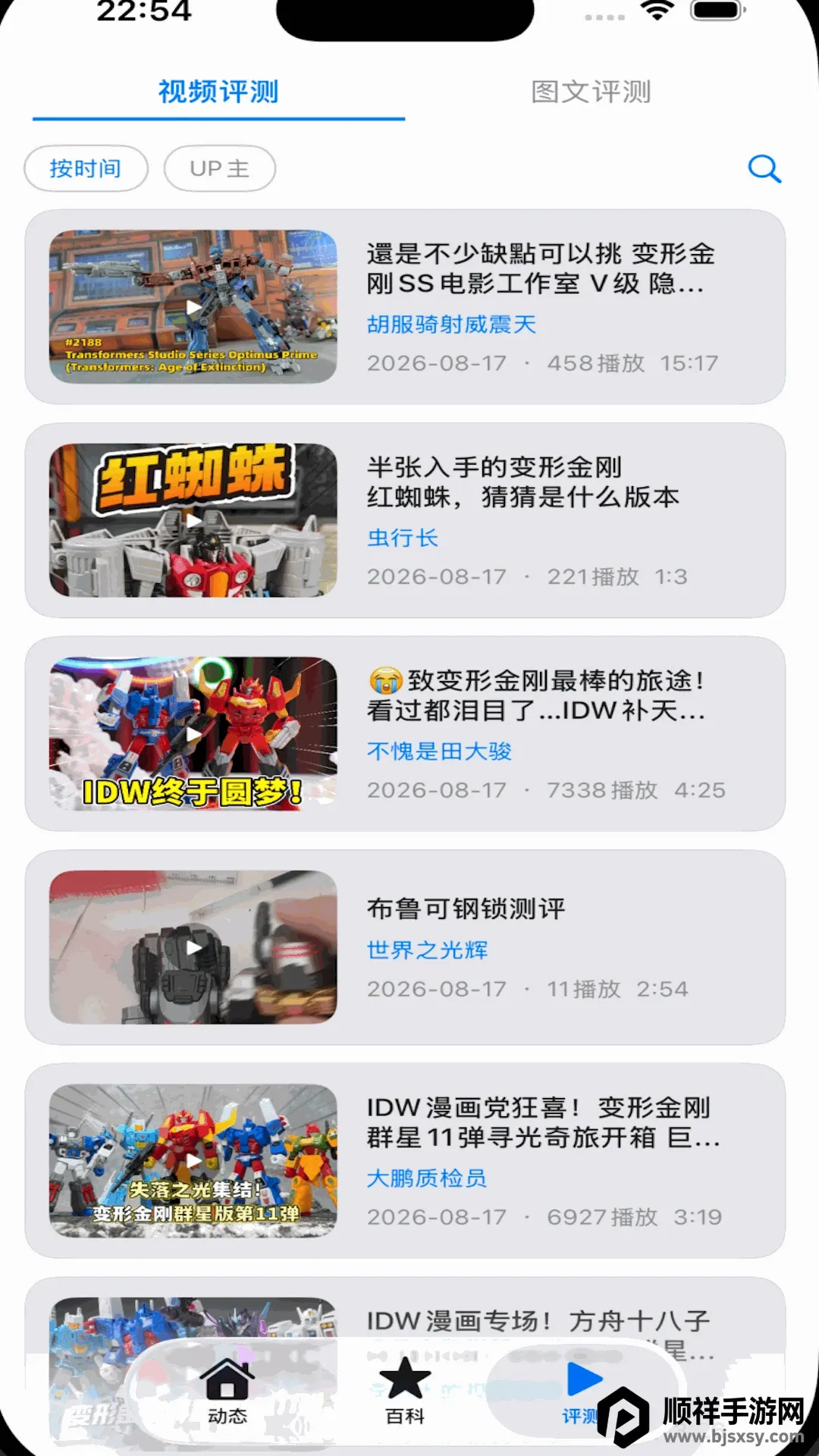
Task: Switch to the 百科 tab
Action: click(405, 1392)
